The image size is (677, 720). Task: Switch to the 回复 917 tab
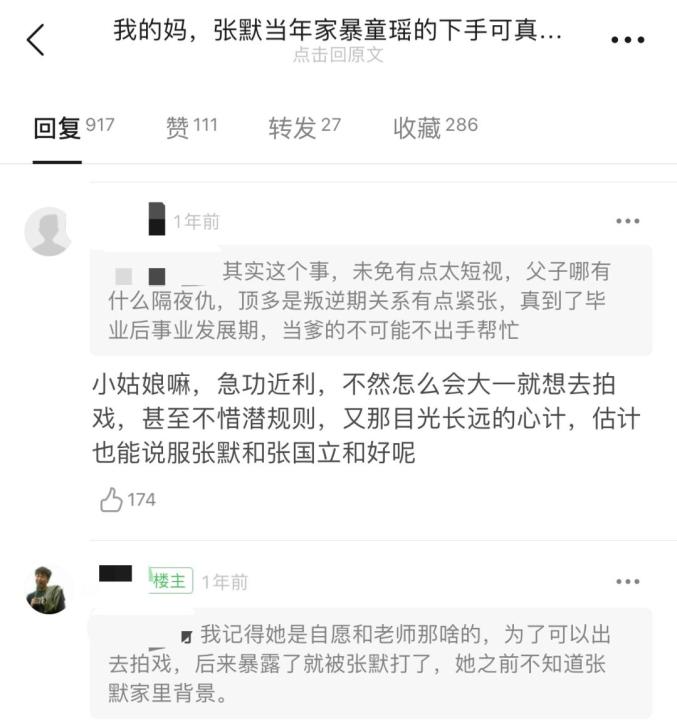(73, 128)
